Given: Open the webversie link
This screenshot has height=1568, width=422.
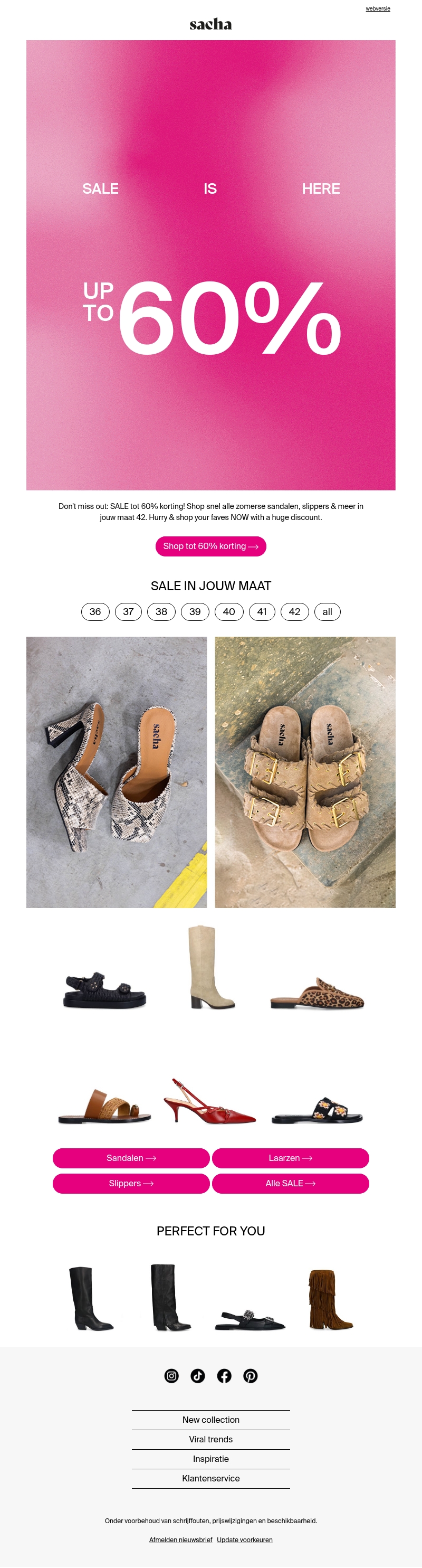Looking at the screenshot, I should (x=378, y=8).
